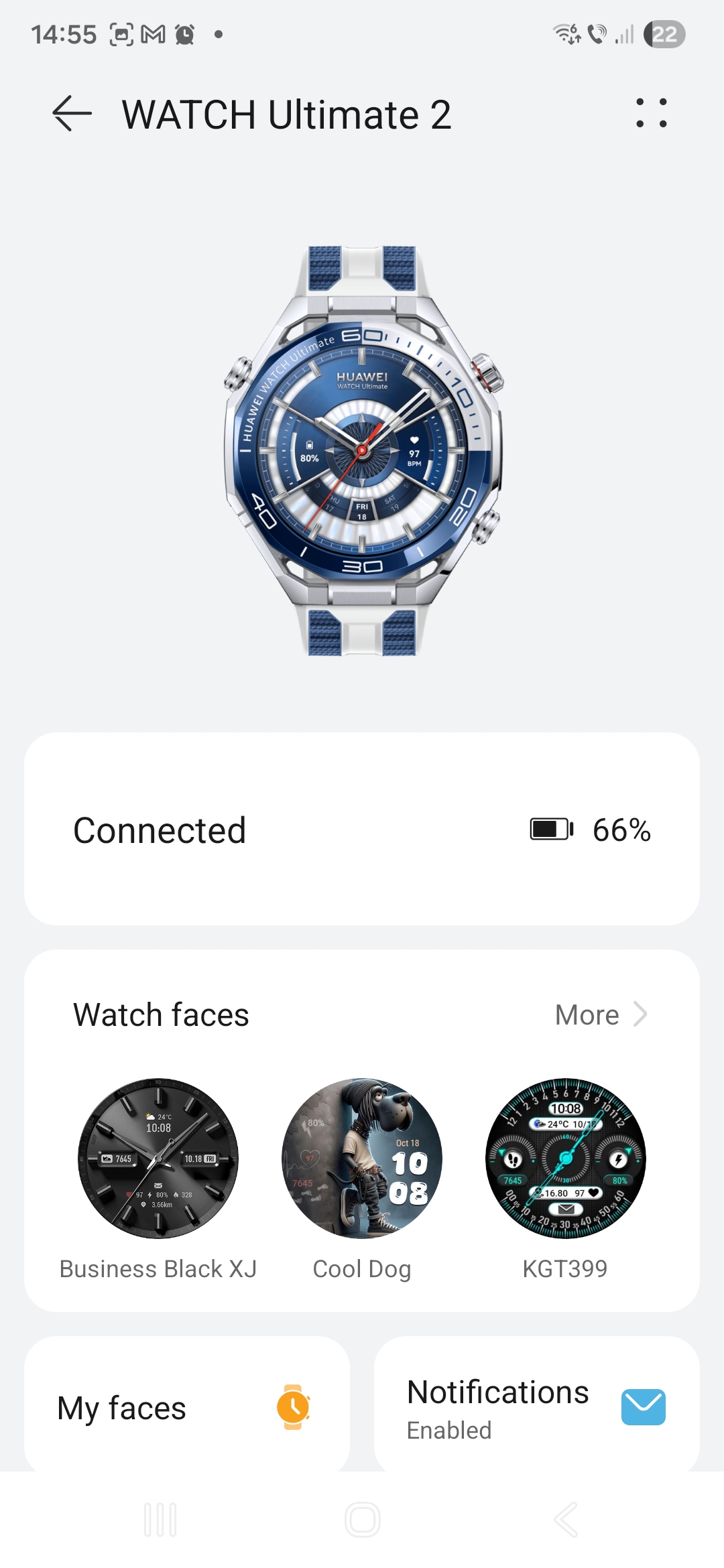Open recent apps from navigation bar
This screenshot has width=724, height=1568.
(160, 1520)
